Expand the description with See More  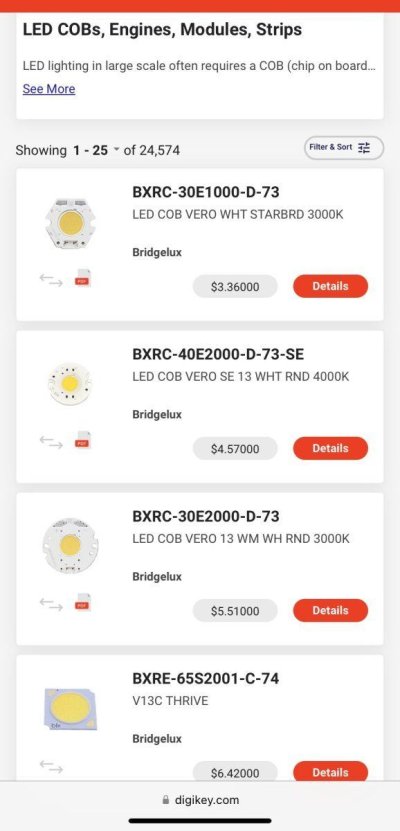tap(49, 89)
